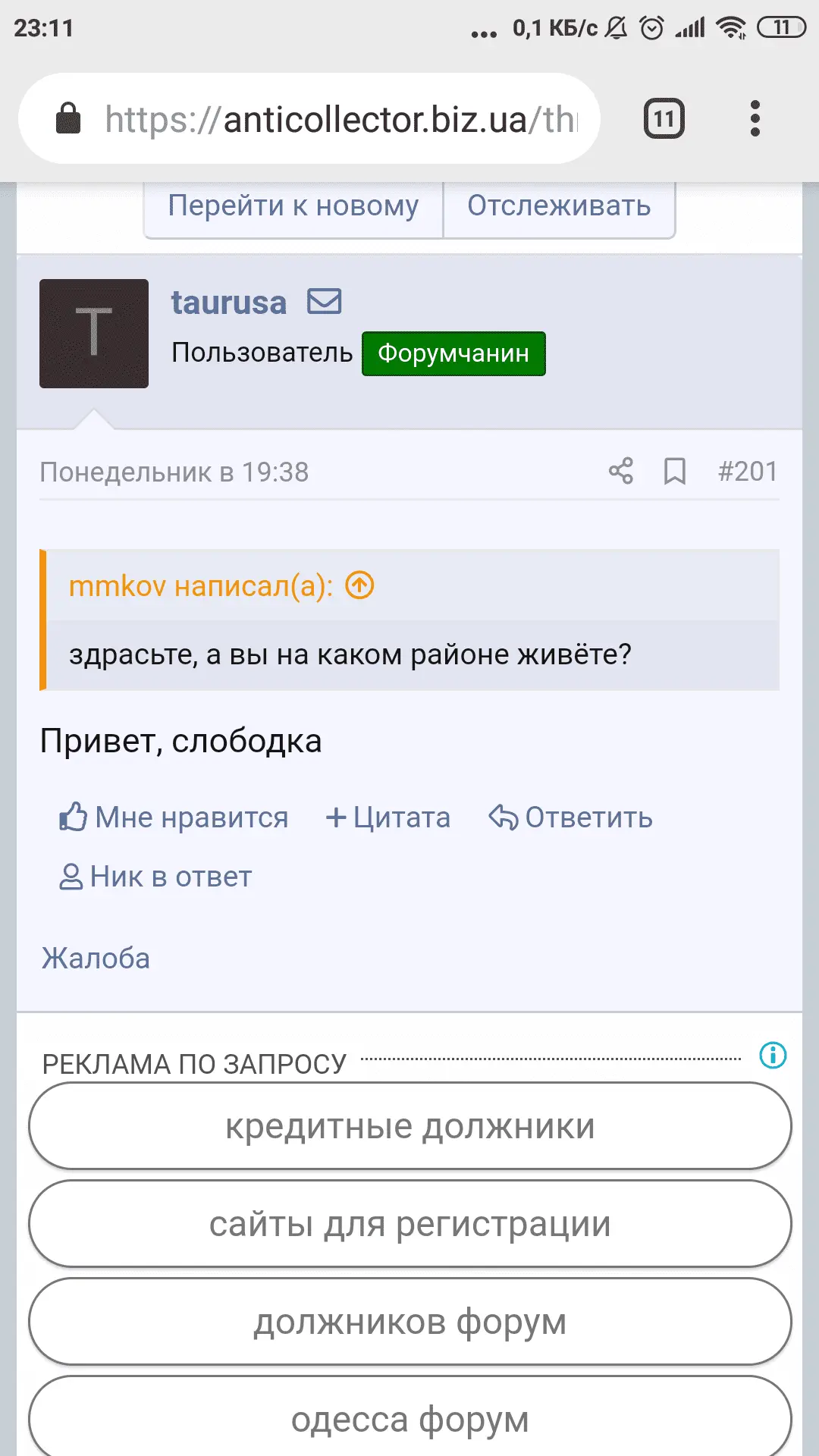
Task: Select 'должников форум' ad suggestion
Action: click(x=409, y=1322)
